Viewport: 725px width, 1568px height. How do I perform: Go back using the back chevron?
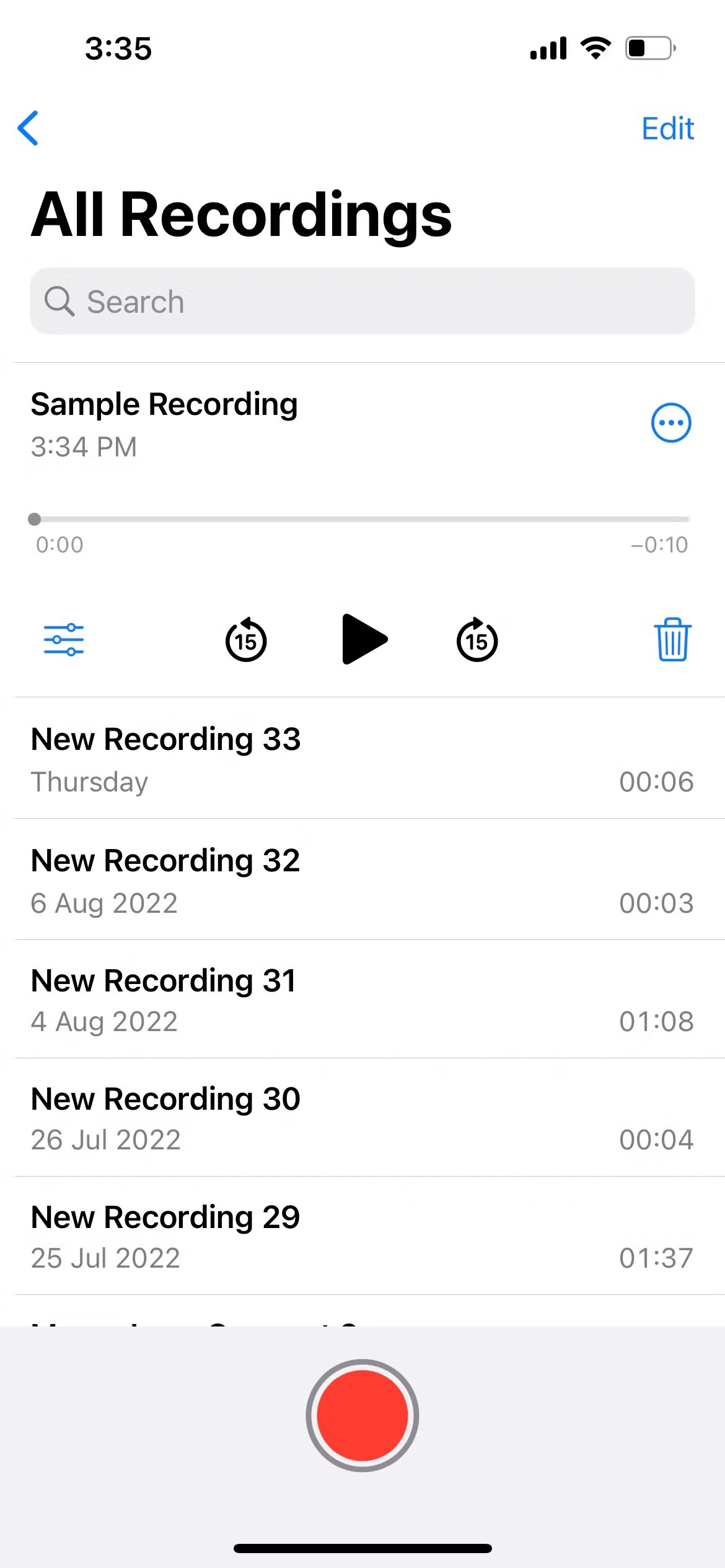click(x=29, y=128)
